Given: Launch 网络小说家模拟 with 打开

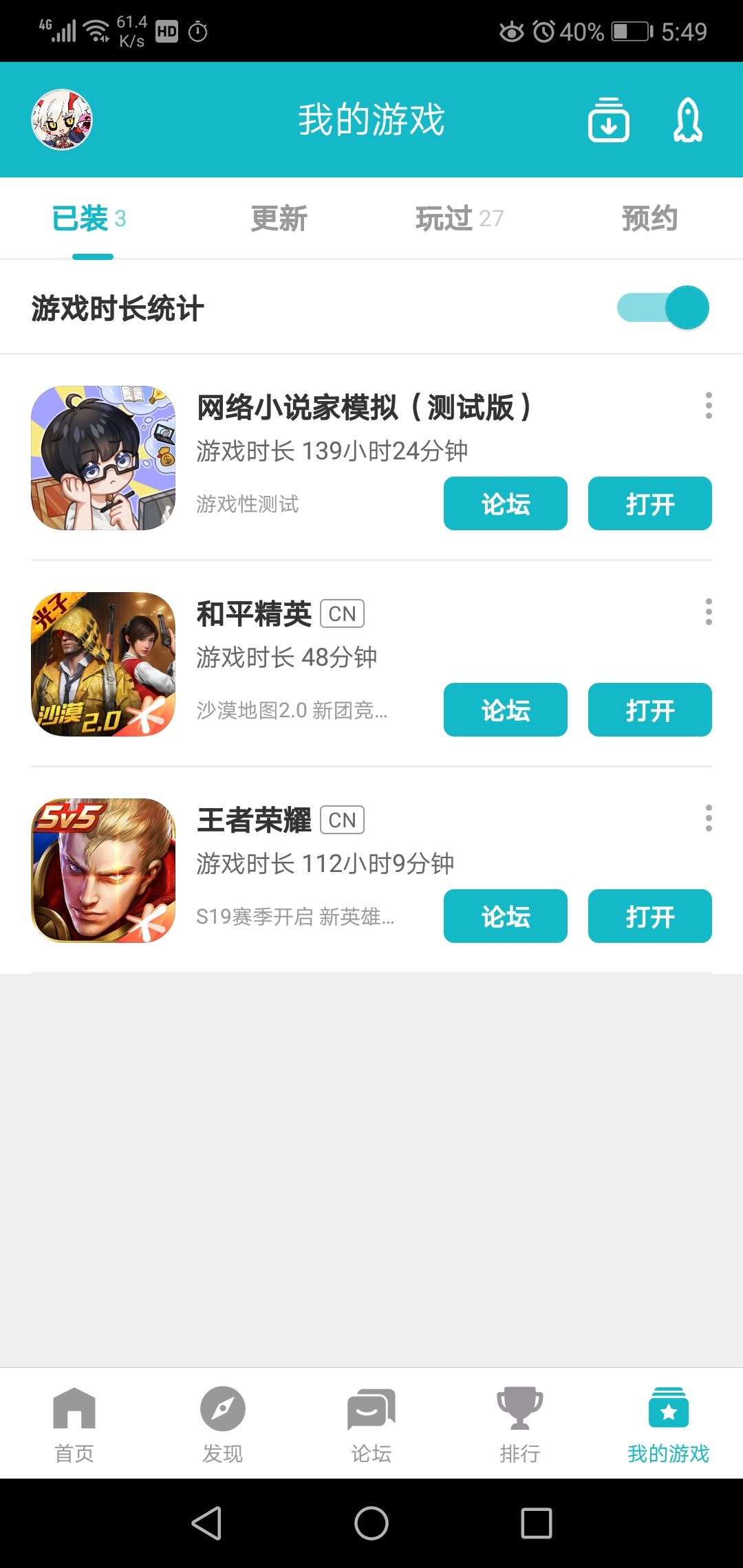Looking at the screenshot, I should pyautogui.click(x=649, y=503).
